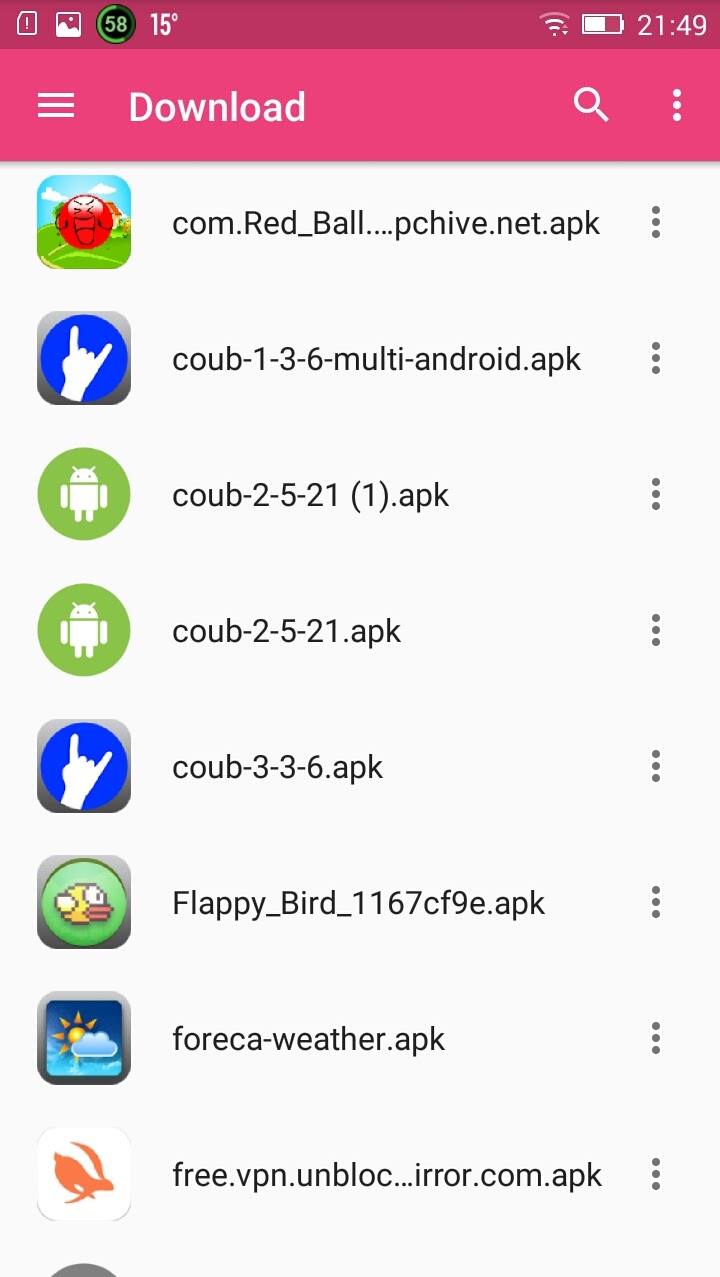Open coub-3-3-6.apk
Viewport: 720px width, 1277px height.
[277, 767]
